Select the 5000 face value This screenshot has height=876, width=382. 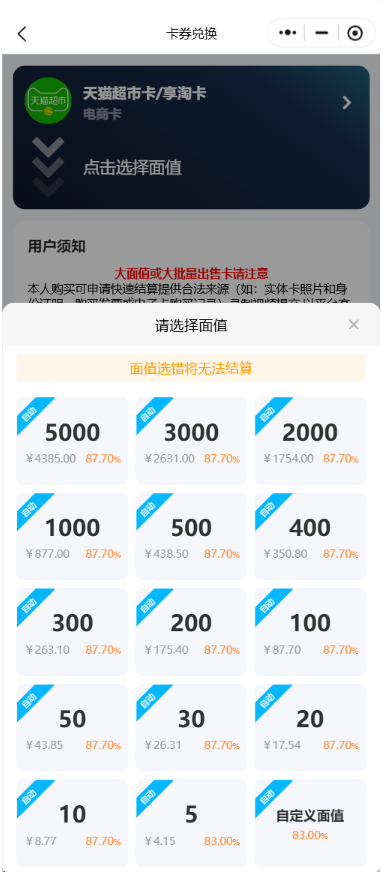[x=72, y=441]
